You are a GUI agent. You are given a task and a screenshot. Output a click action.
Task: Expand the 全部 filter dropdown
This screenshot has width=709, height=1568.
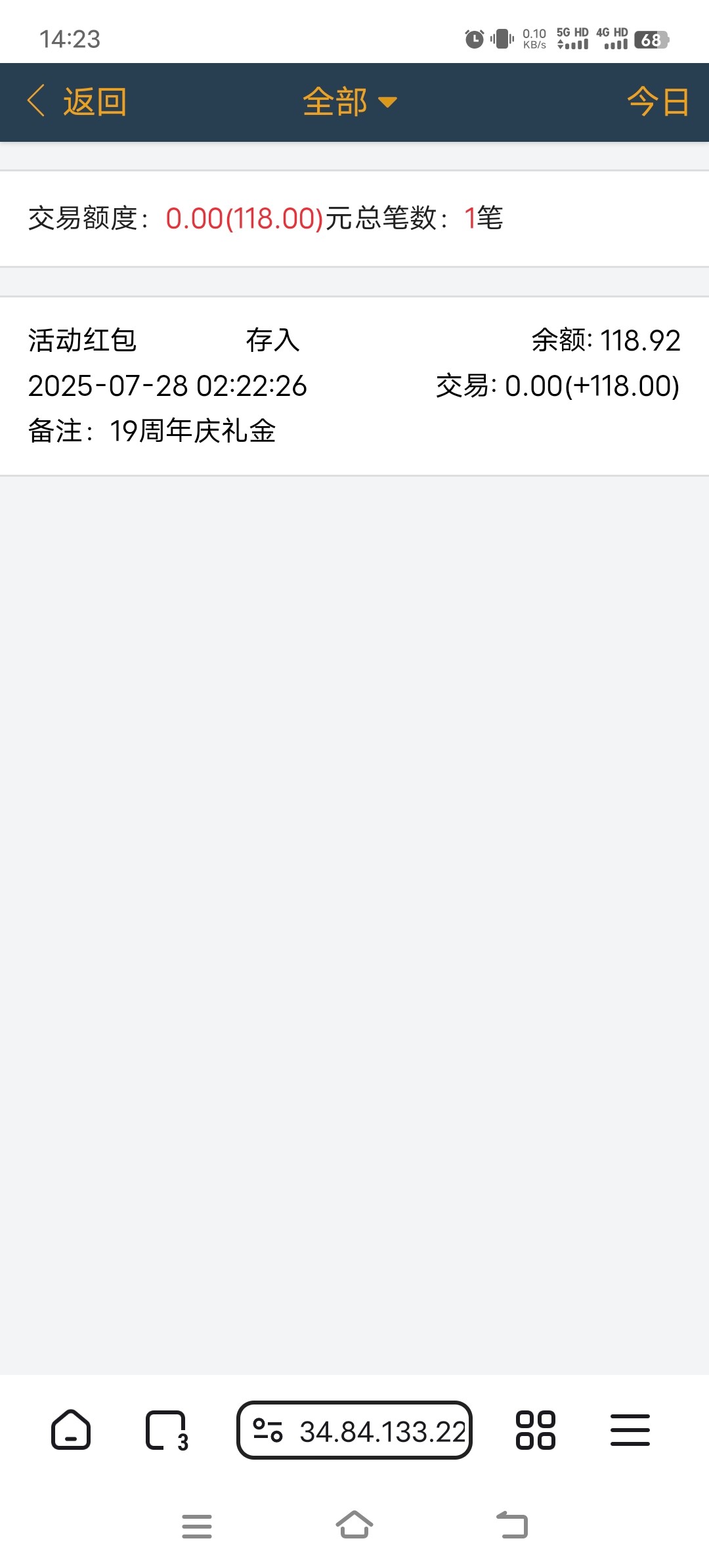349,102
